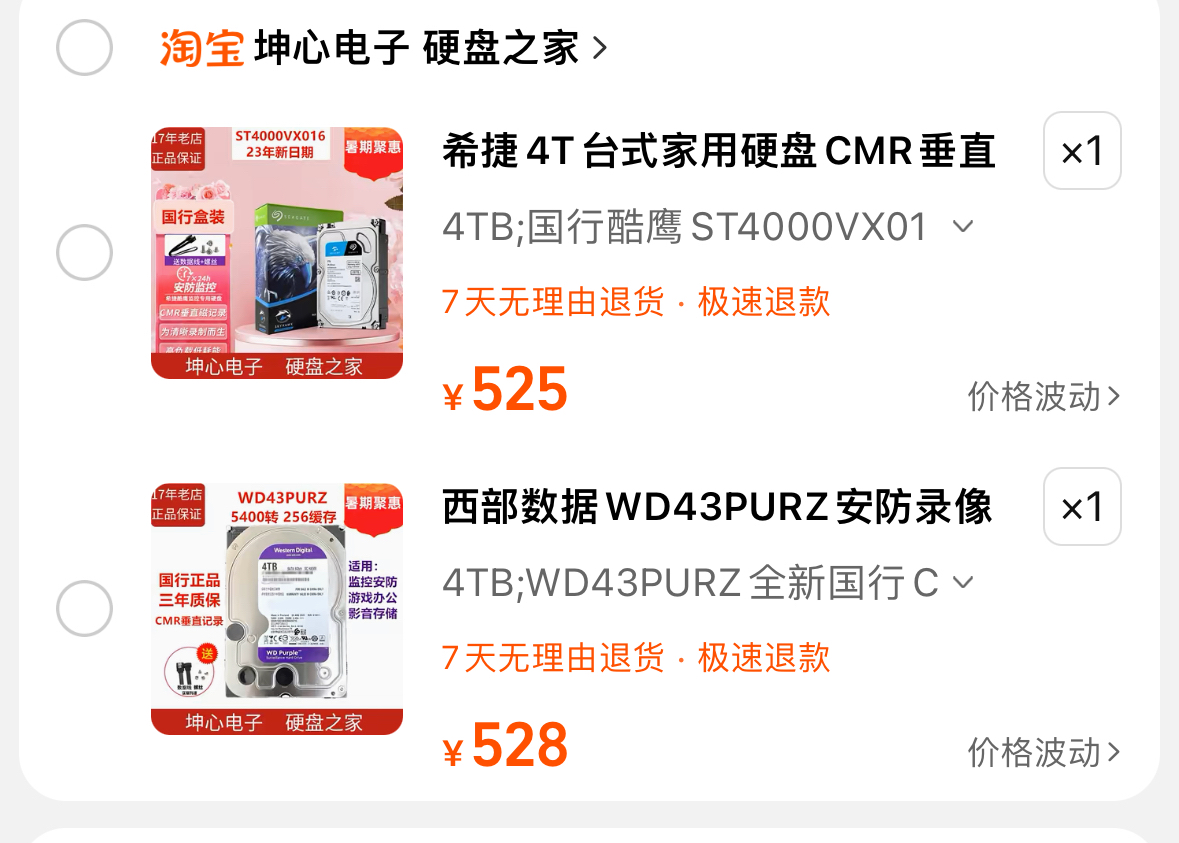The image size is (1179, 843).
Task: View 价格波动 for the ¥525 希捷 drive
Action: 1043,397
